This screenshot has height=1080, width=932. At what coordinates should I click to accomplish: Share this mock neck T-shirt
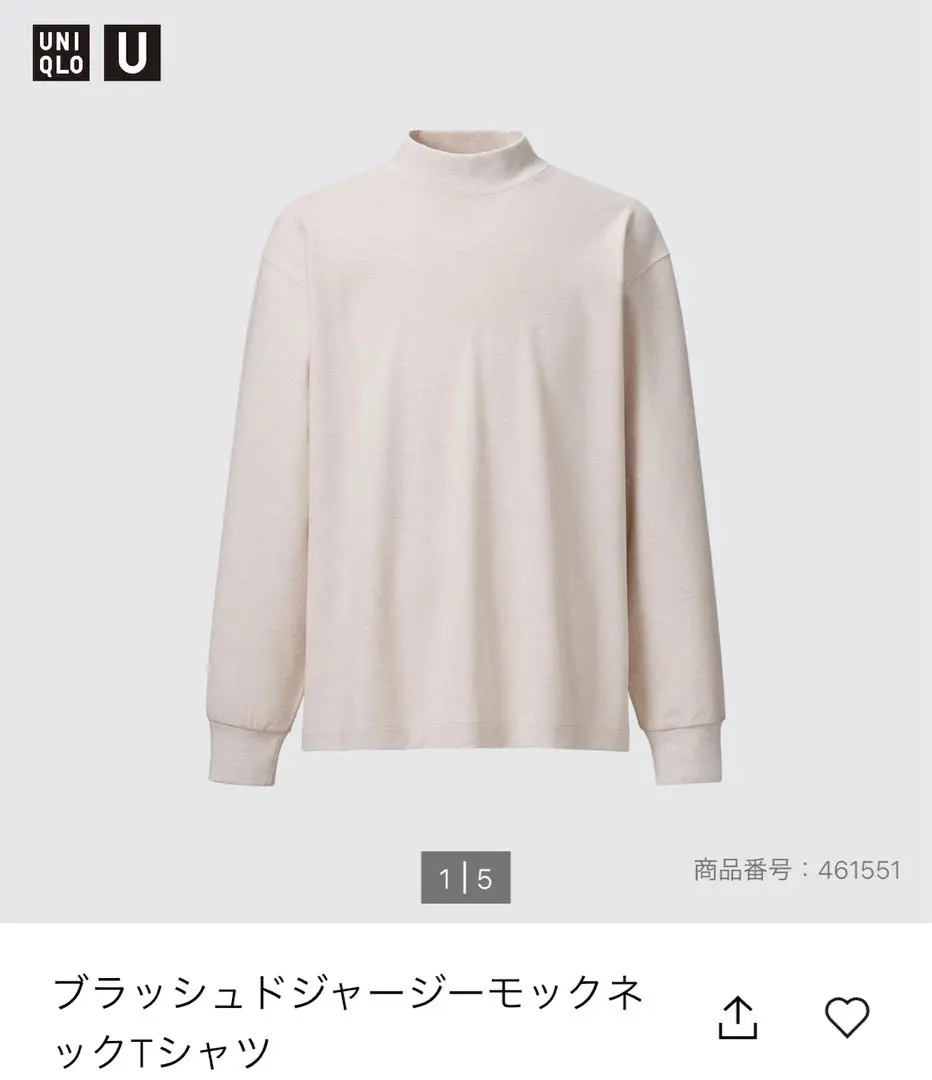pos(738,1018)
